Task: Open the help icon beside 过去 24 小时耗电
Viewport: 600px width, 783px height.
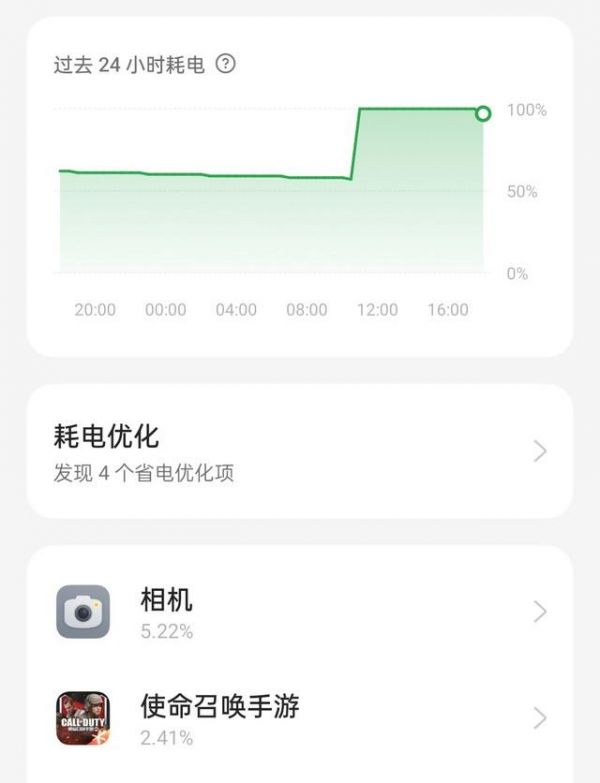Action: (226, 65)
